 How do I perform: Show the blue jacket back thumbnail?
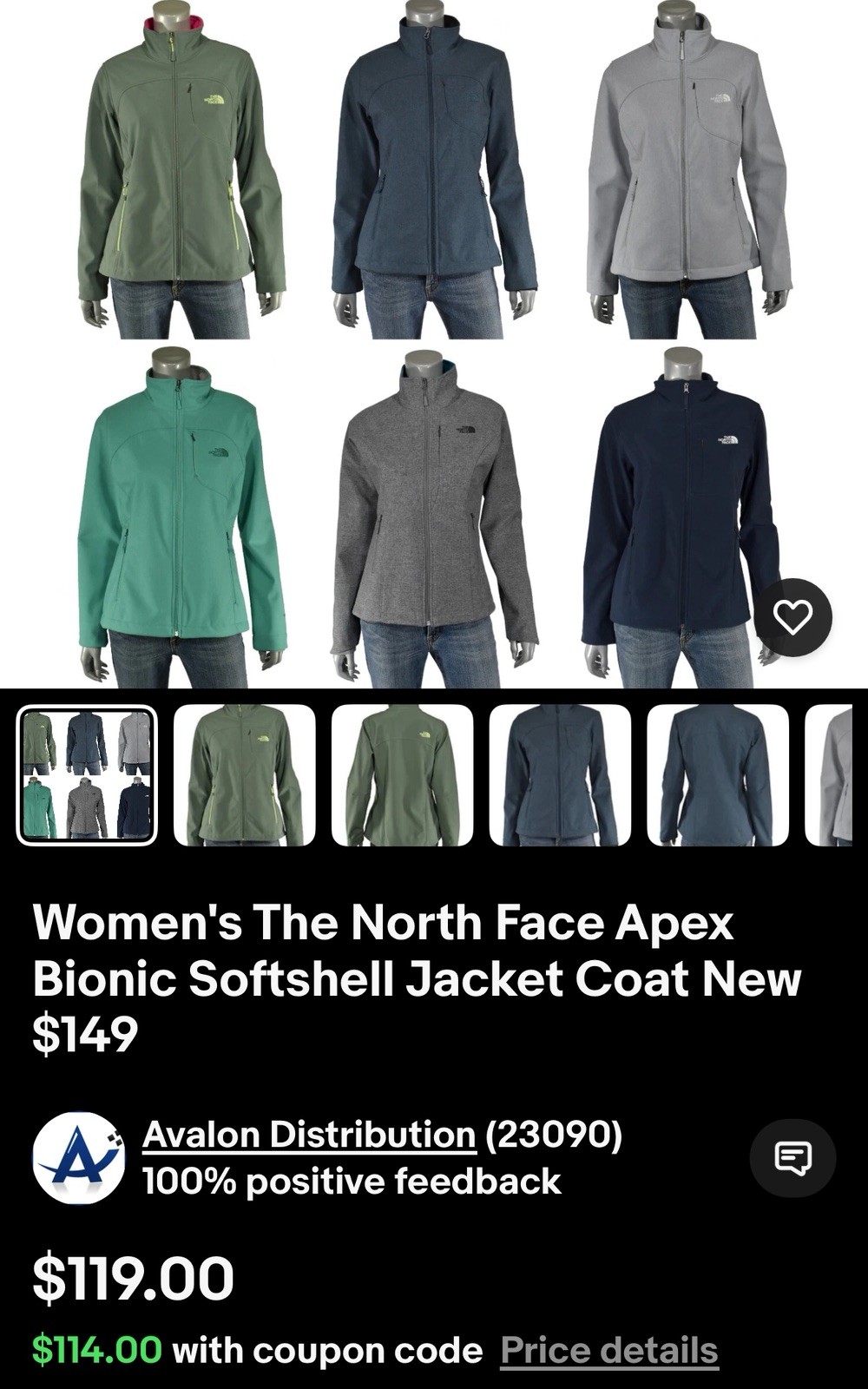pyautogui.click(x=718, y=775)
